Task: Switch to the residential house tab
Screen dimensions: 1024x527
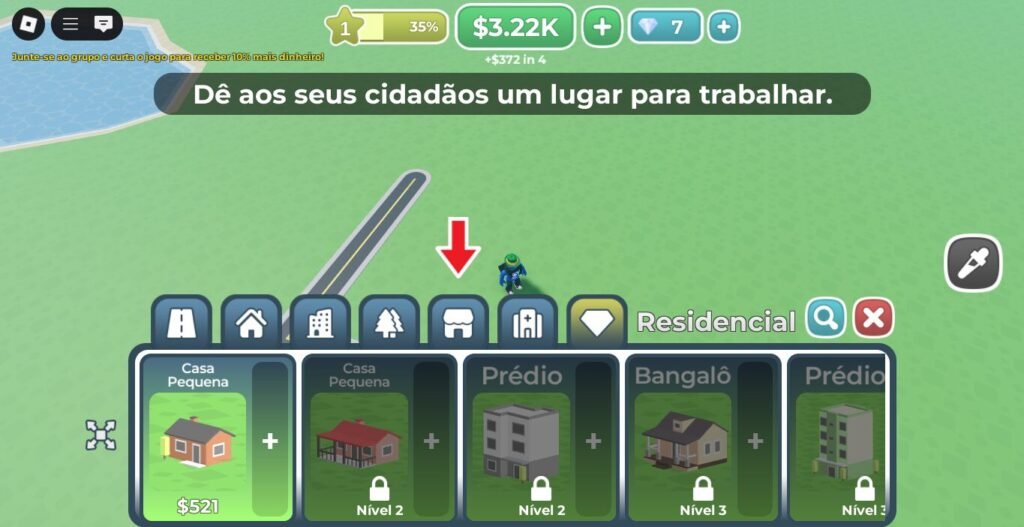Action: pyautogui.click(x=250, y=323)
